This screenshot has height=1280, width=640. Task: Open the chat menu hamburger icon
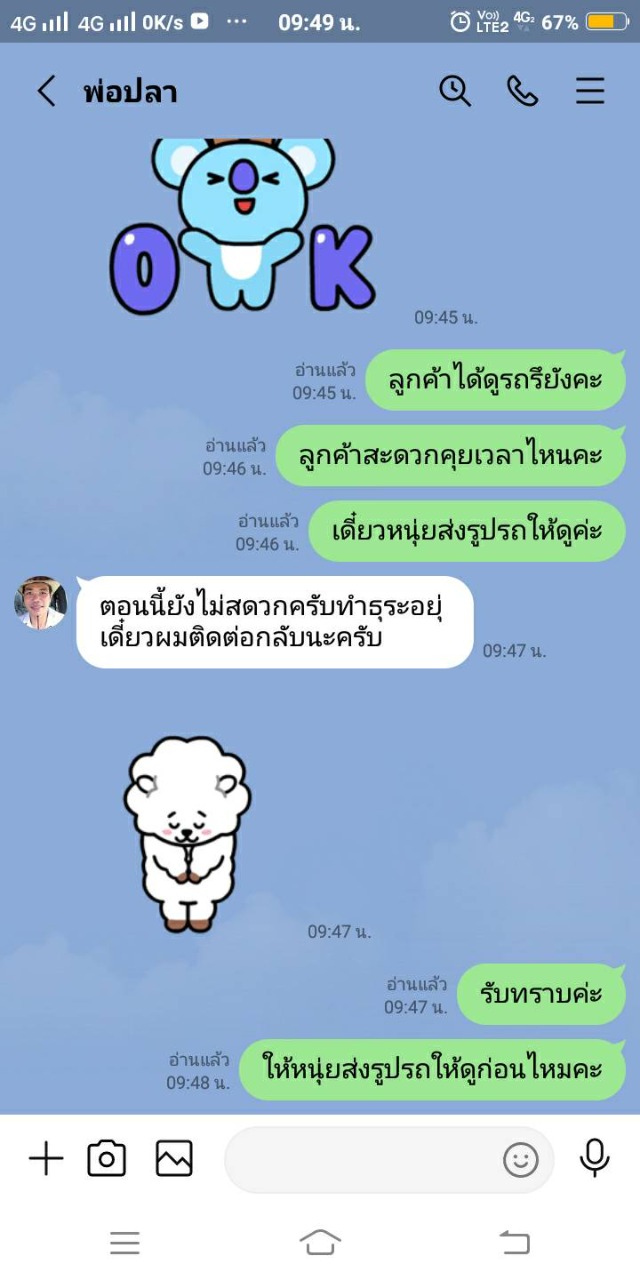590,91
